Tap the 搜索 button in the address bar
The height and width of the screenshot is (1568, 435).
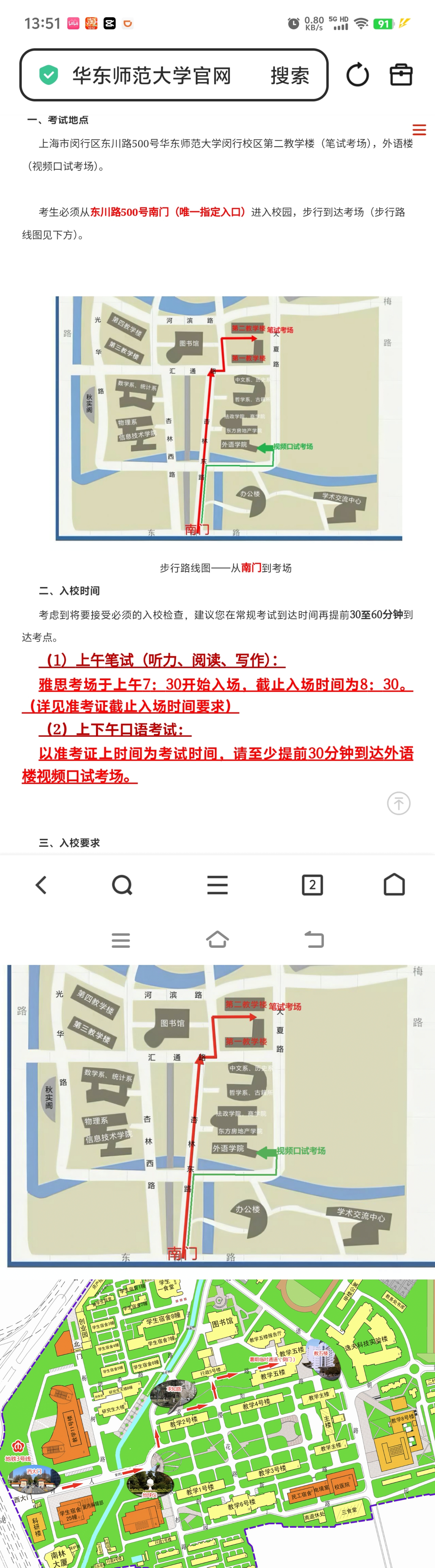(289, 76)
